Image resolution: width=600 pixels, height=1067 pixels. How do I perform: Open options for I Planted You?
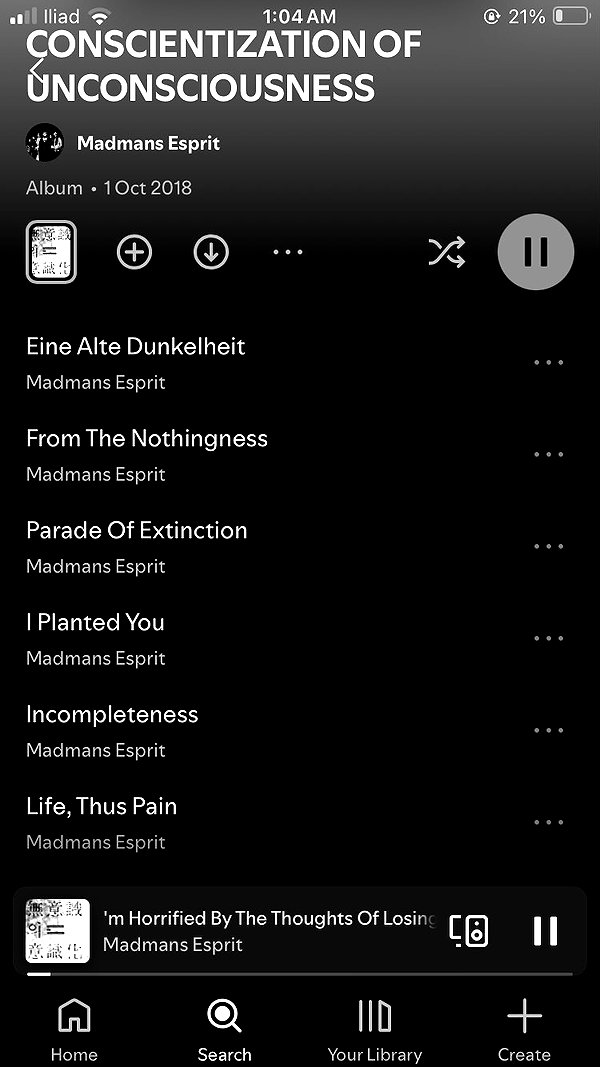point(548,638)
